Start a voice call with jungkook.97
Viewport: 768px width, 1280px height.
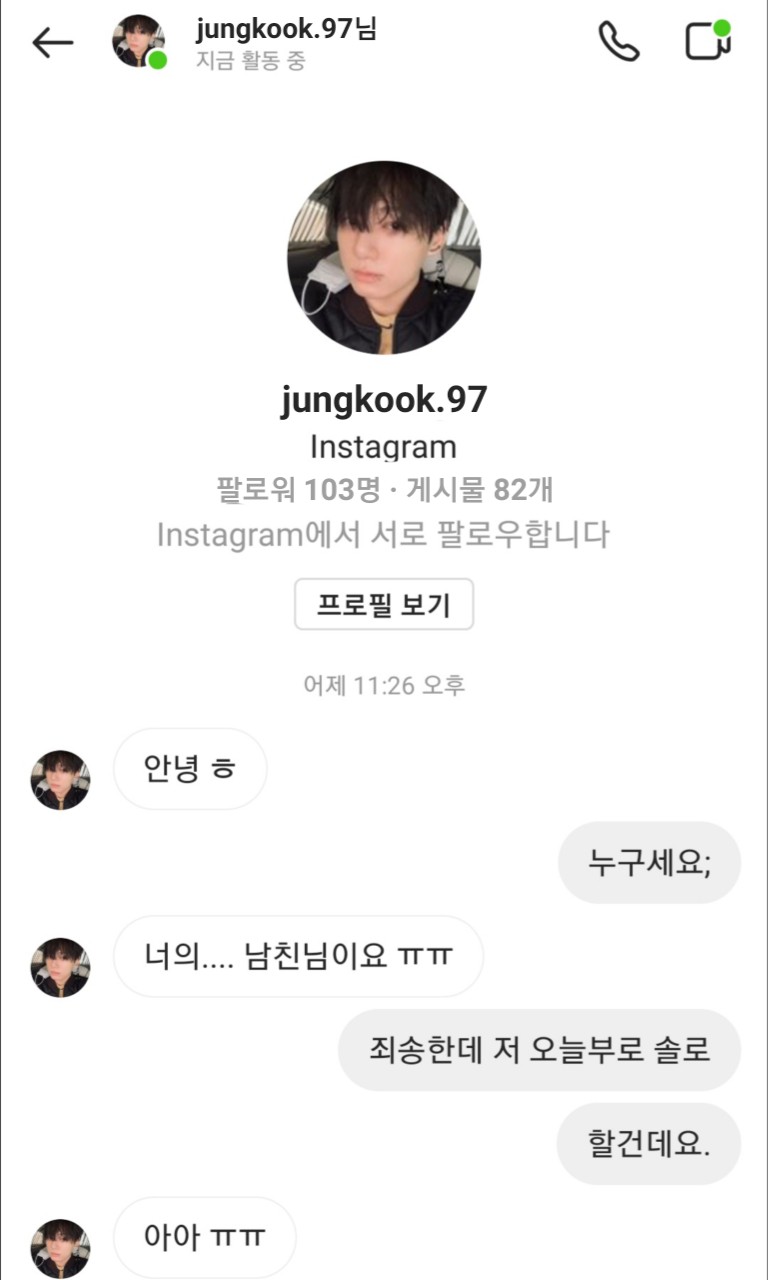[x=618, y=42]
